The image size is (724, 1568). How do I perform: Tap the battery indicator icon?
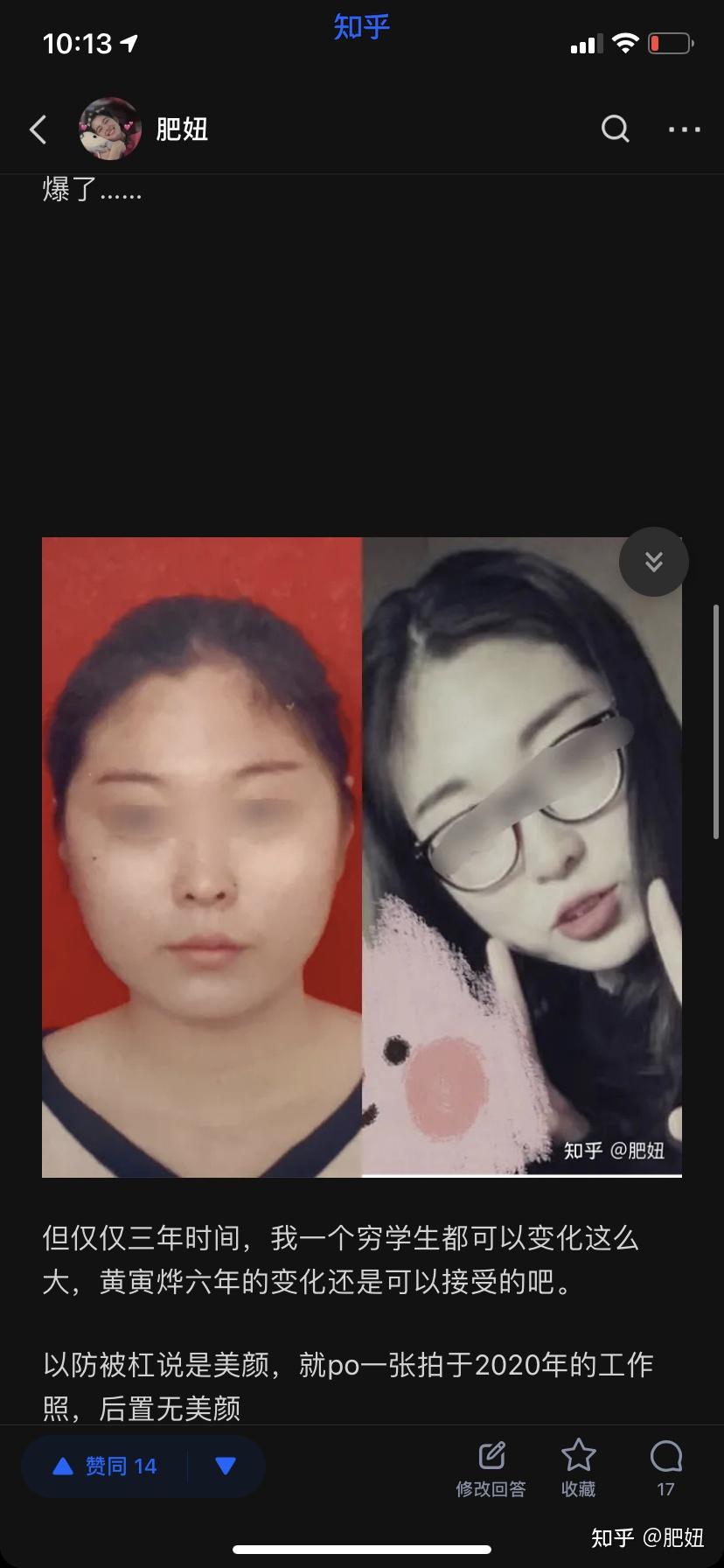670,42
